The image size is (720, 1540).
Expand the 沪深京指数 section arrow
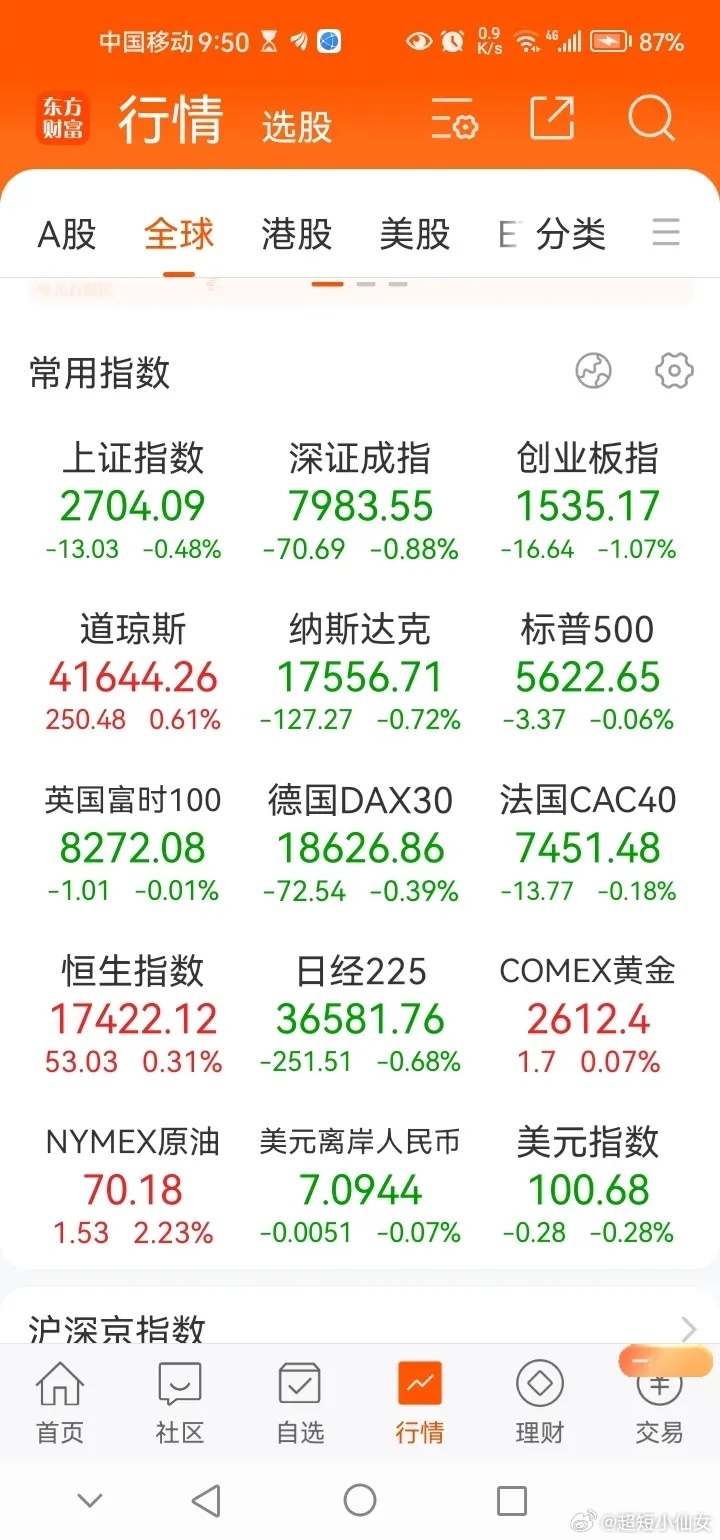coord(688,1329)
